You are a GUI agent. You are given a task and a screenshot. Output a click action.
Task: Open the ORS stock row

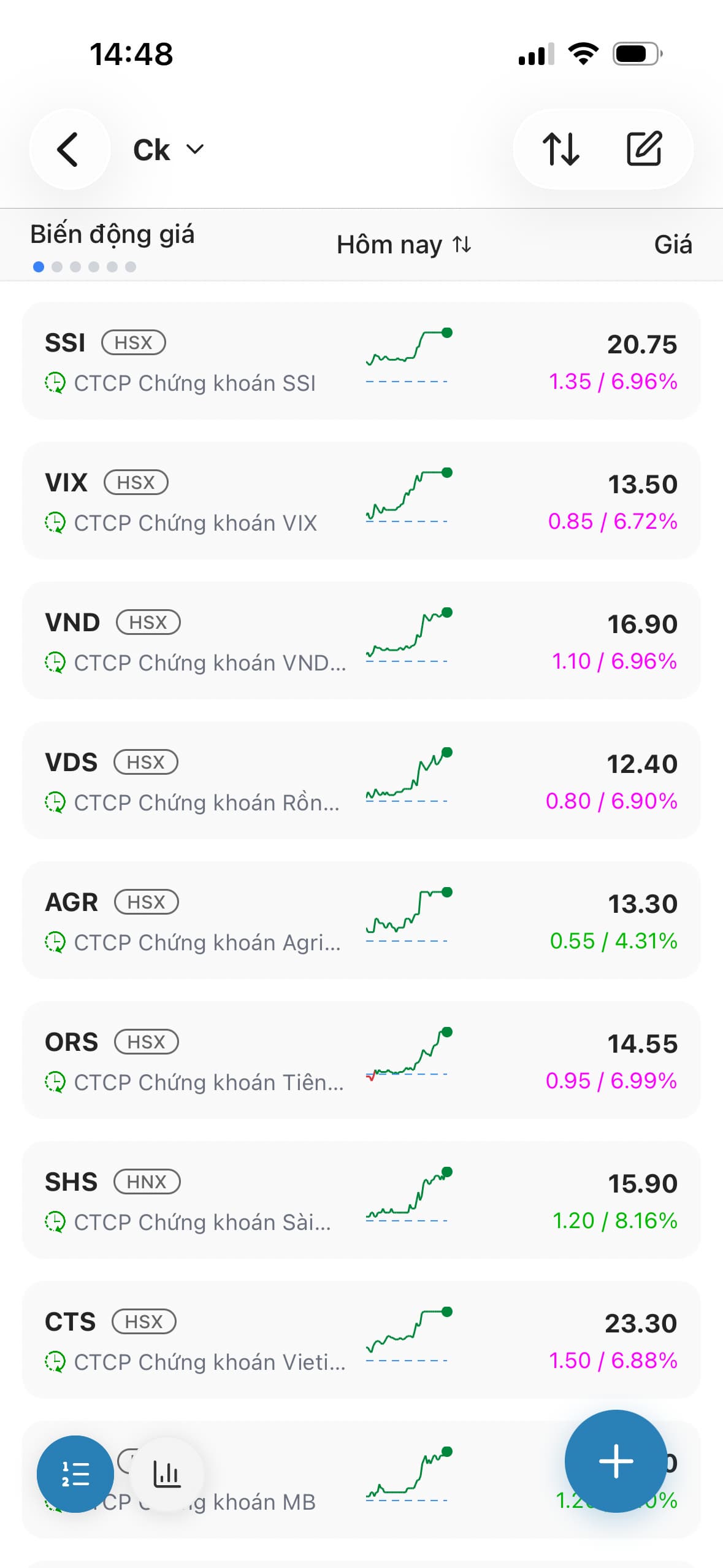[x=361, y=1060]
